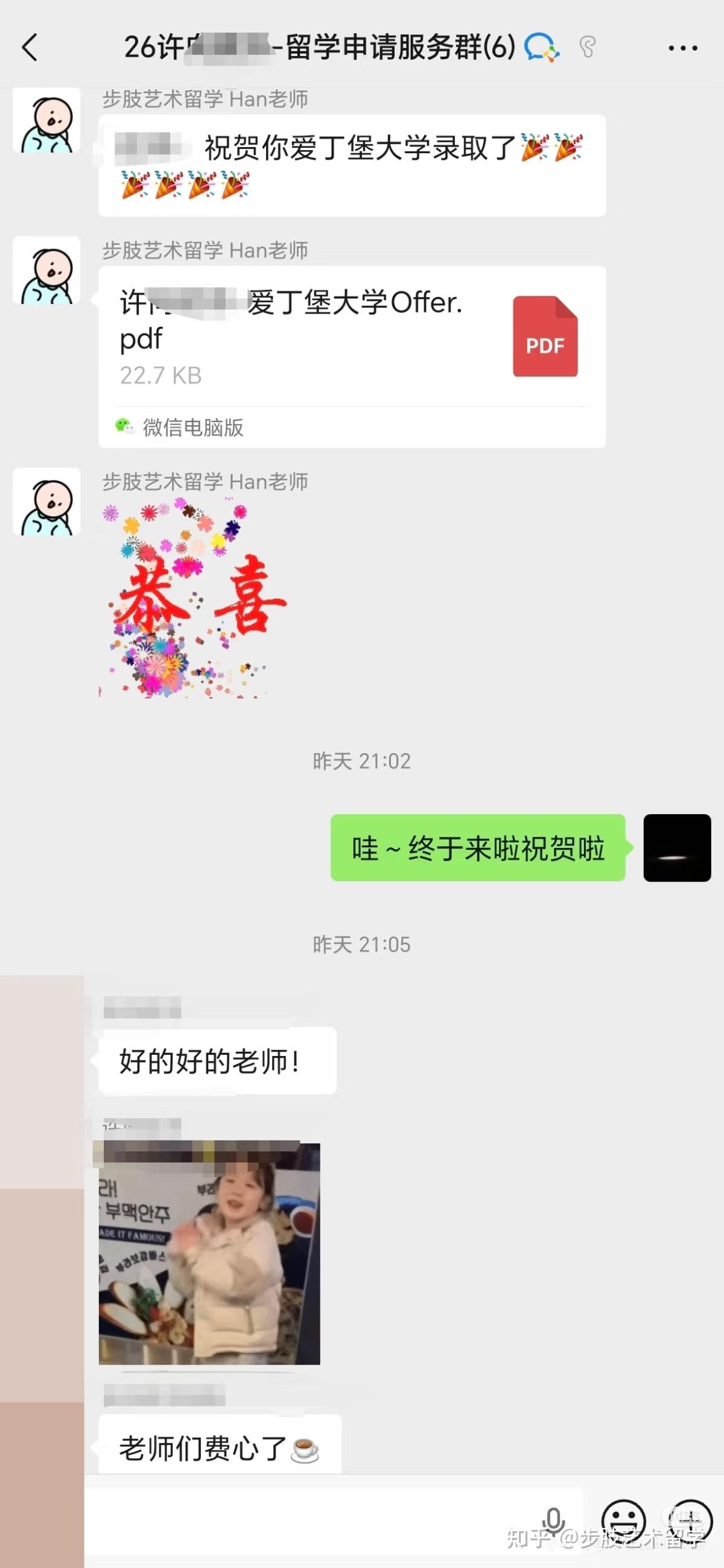The image size is (724, 1568).
Task: Open the plus attachment menu
Action: [690, 1520]
